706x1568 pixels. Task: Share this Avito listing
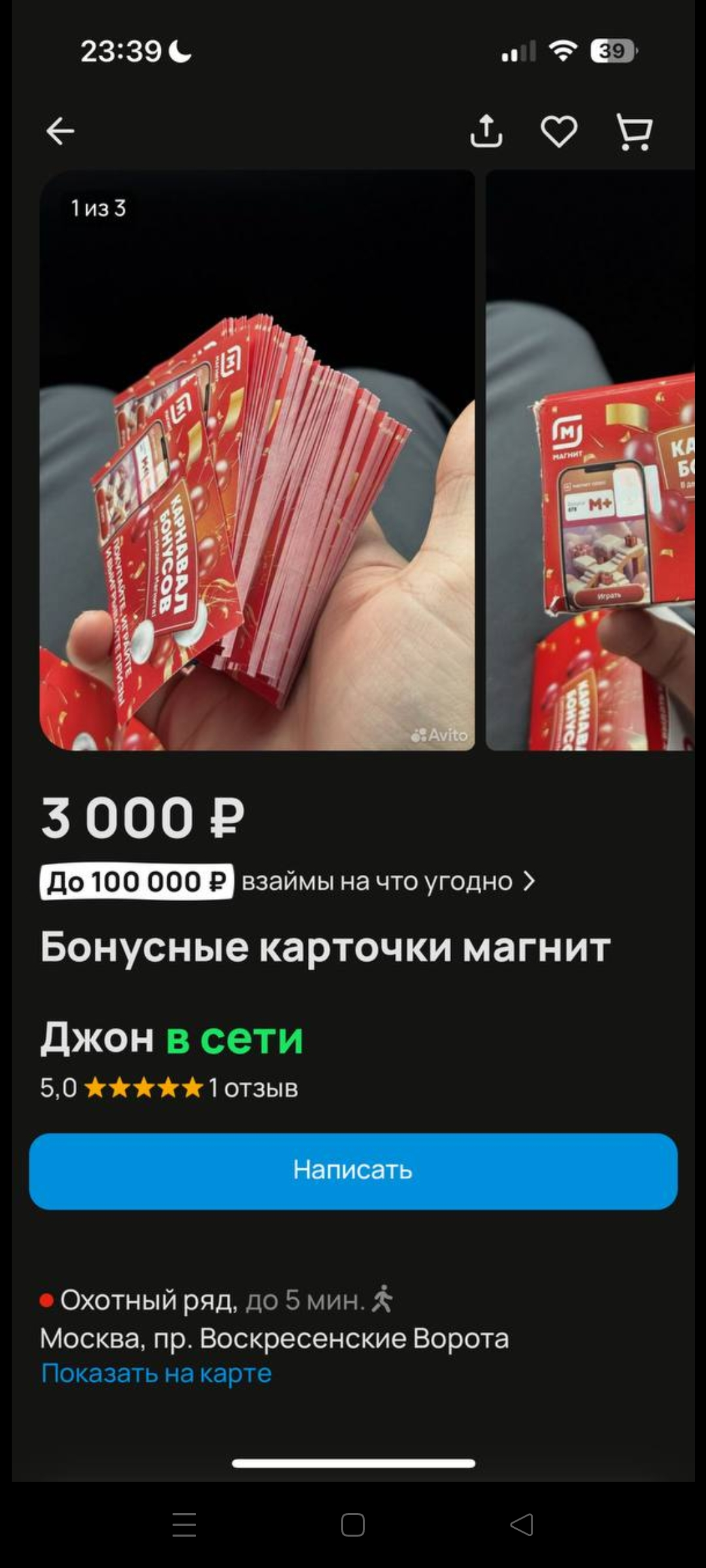click(486, 131)
